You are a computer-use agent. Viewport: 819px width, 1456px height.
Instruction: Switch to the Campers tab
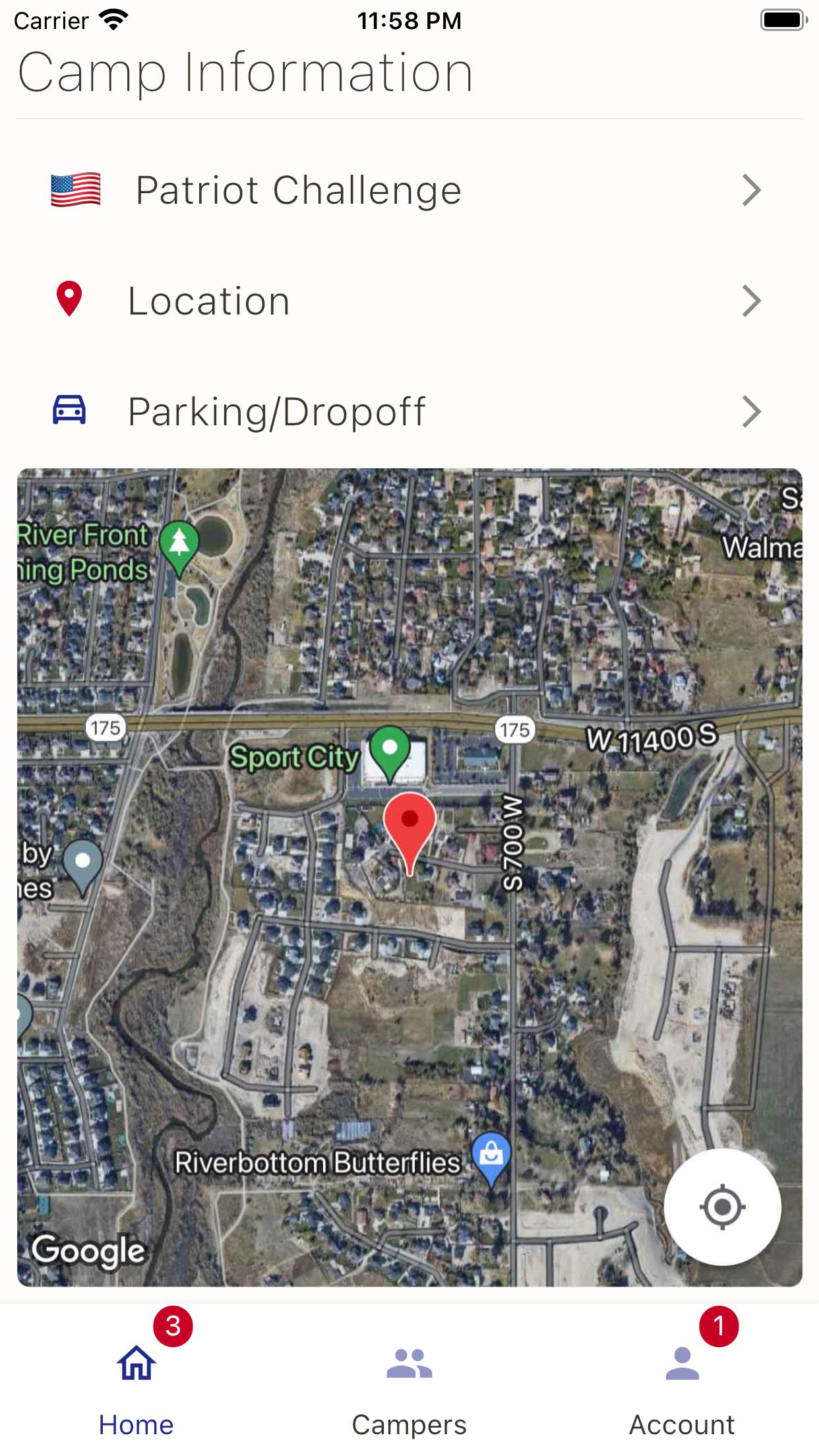point(409,1383)
